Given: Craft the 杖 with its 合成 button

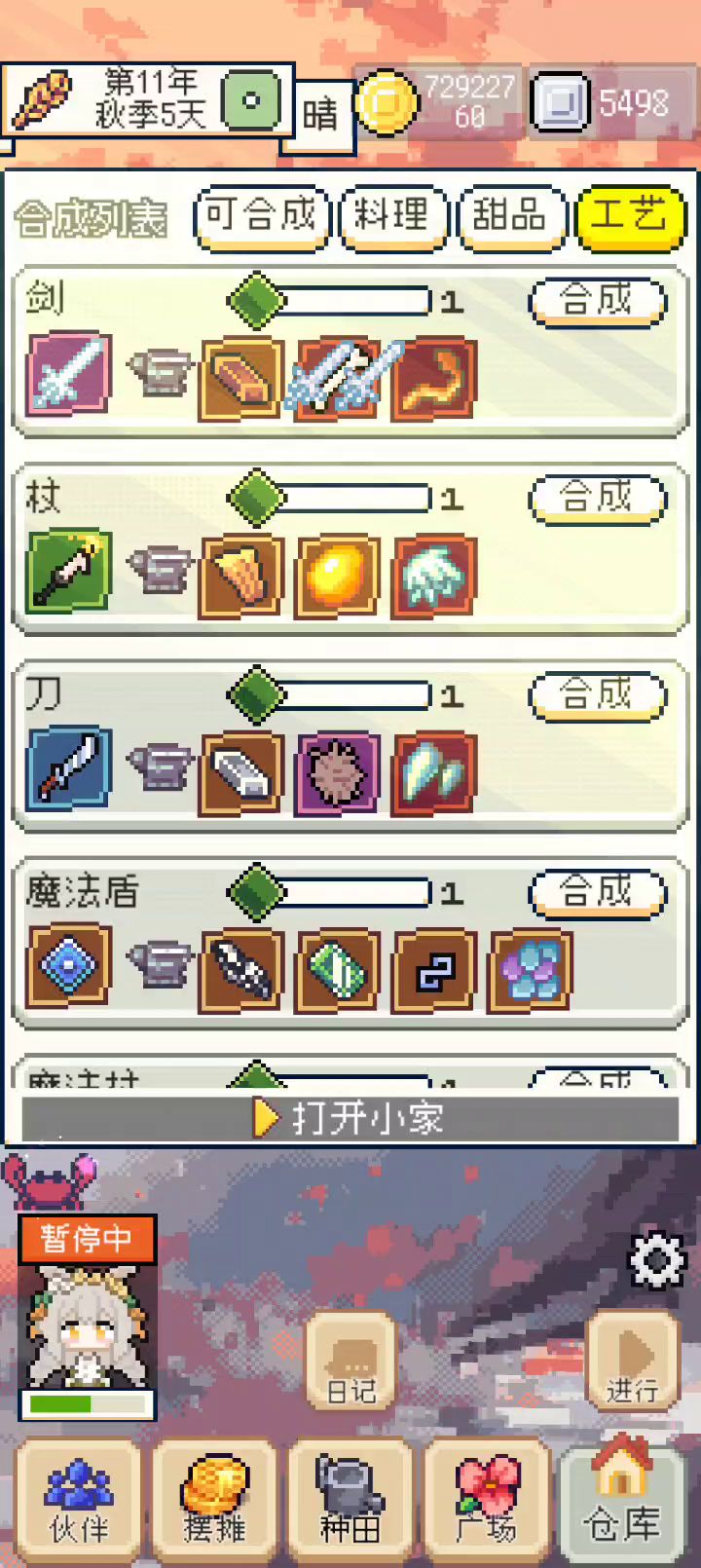Looking at the screenshot, I should (597, 498).
